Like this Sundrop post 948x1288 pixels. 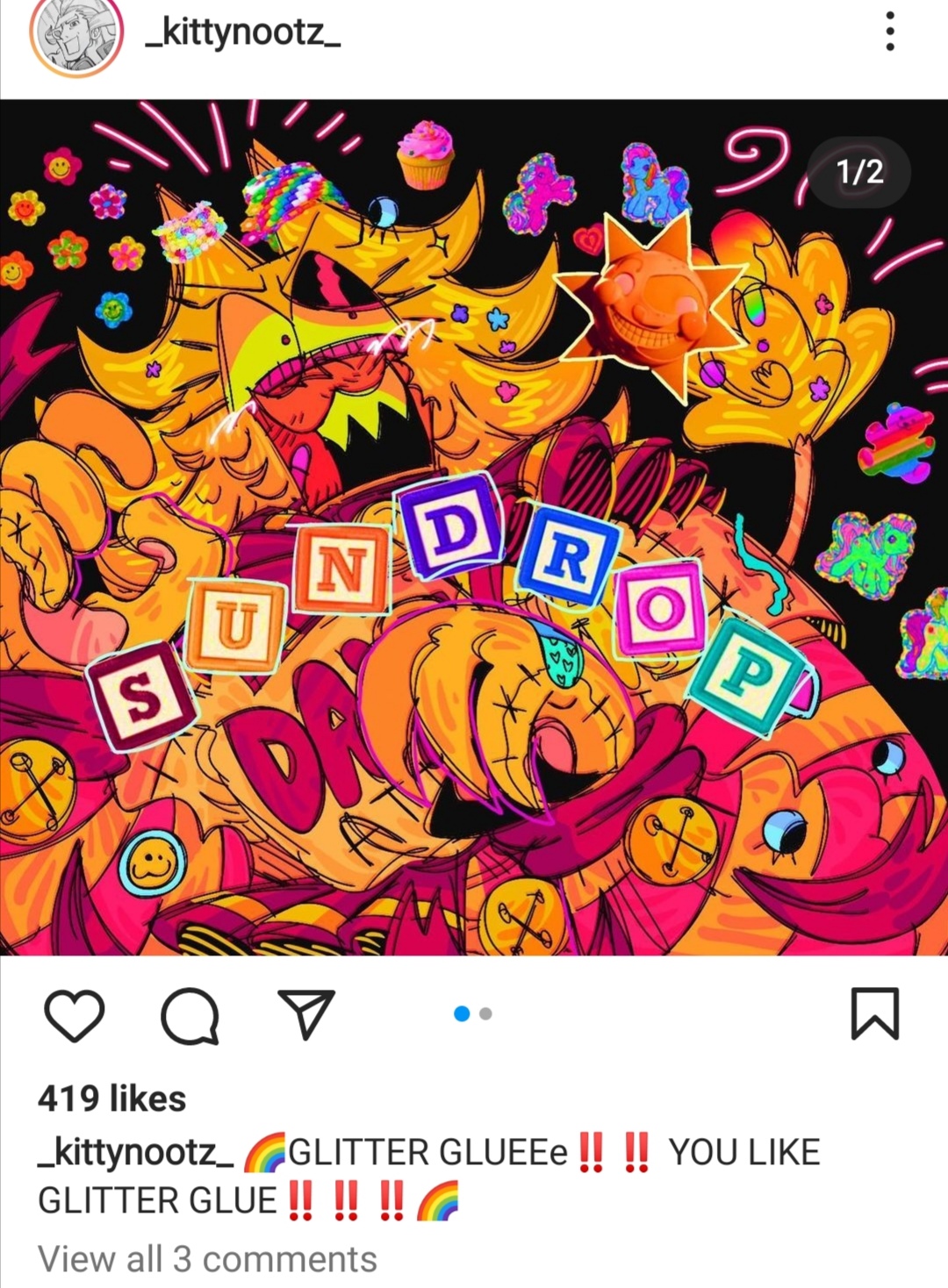[75, 1015]
